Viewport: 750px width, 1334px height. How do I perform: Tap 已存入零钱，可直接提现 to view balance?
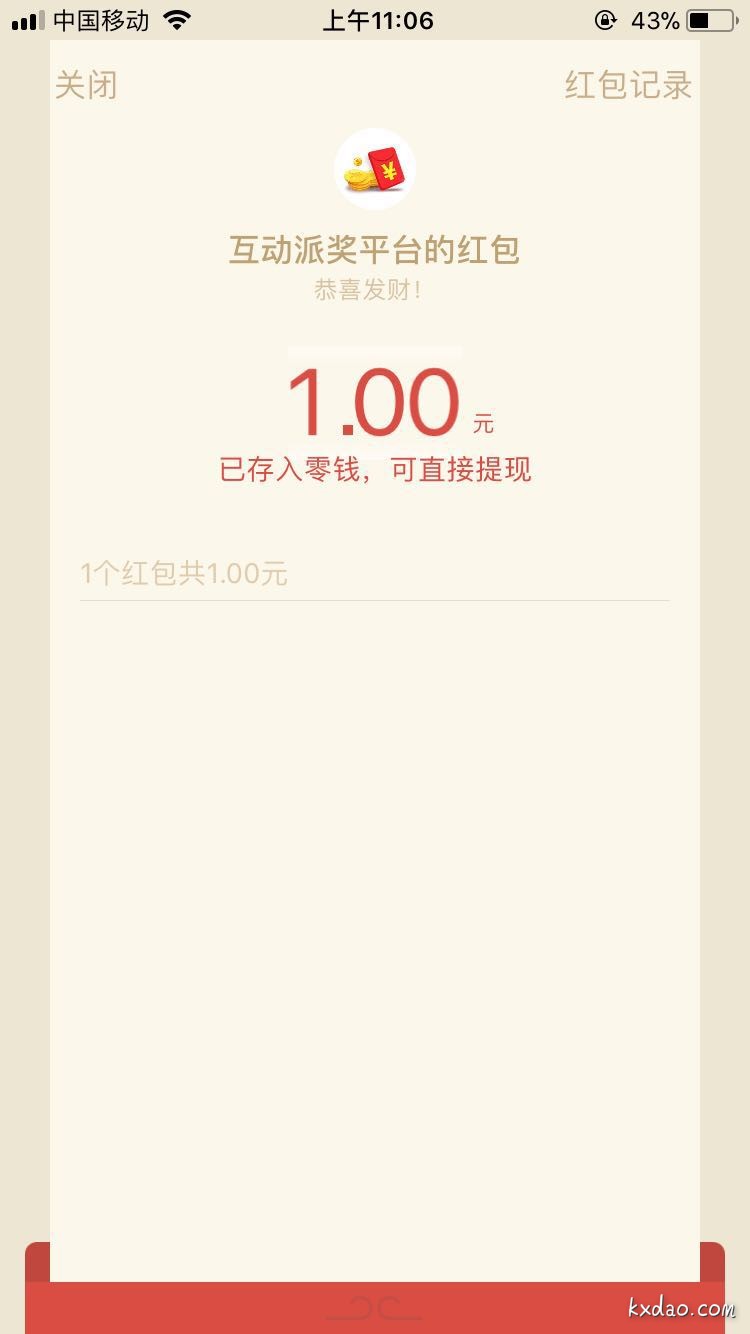tap(375, 469)
